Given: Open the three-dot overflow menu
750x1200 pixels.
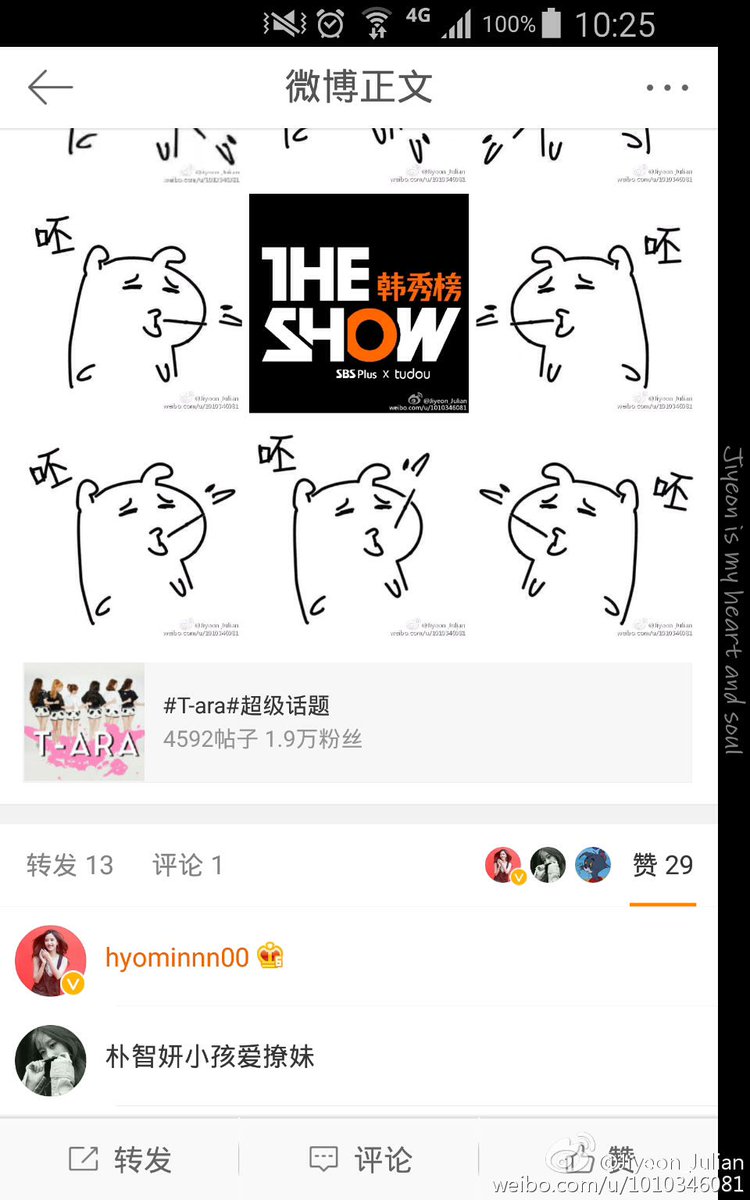Looking at the screenshot, I should pyautogui.click(x=667, y=88).
